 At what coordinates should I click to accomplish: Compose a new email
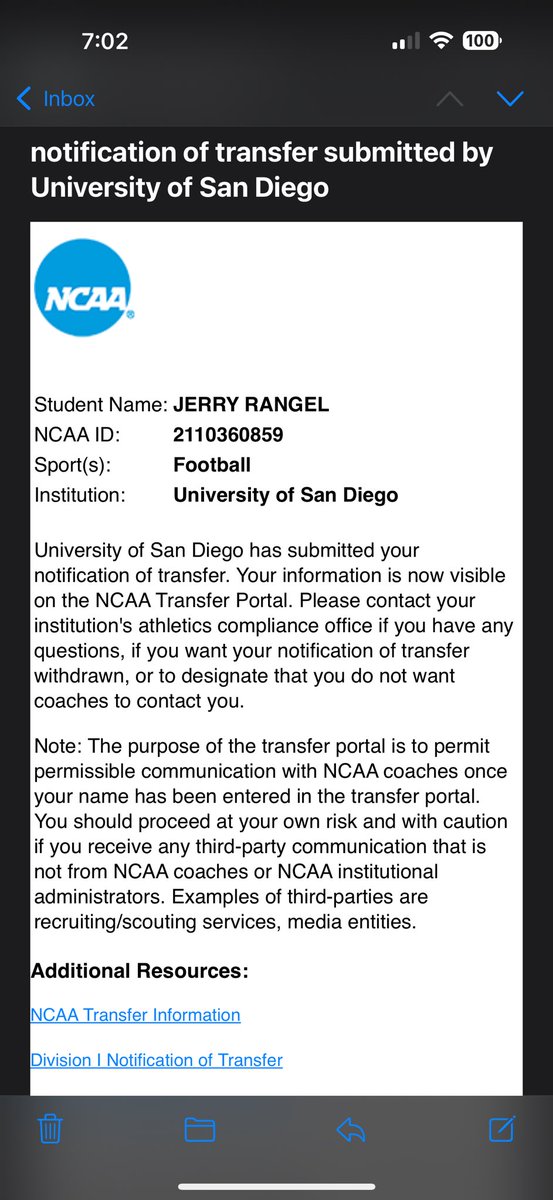coord(501,1129)
